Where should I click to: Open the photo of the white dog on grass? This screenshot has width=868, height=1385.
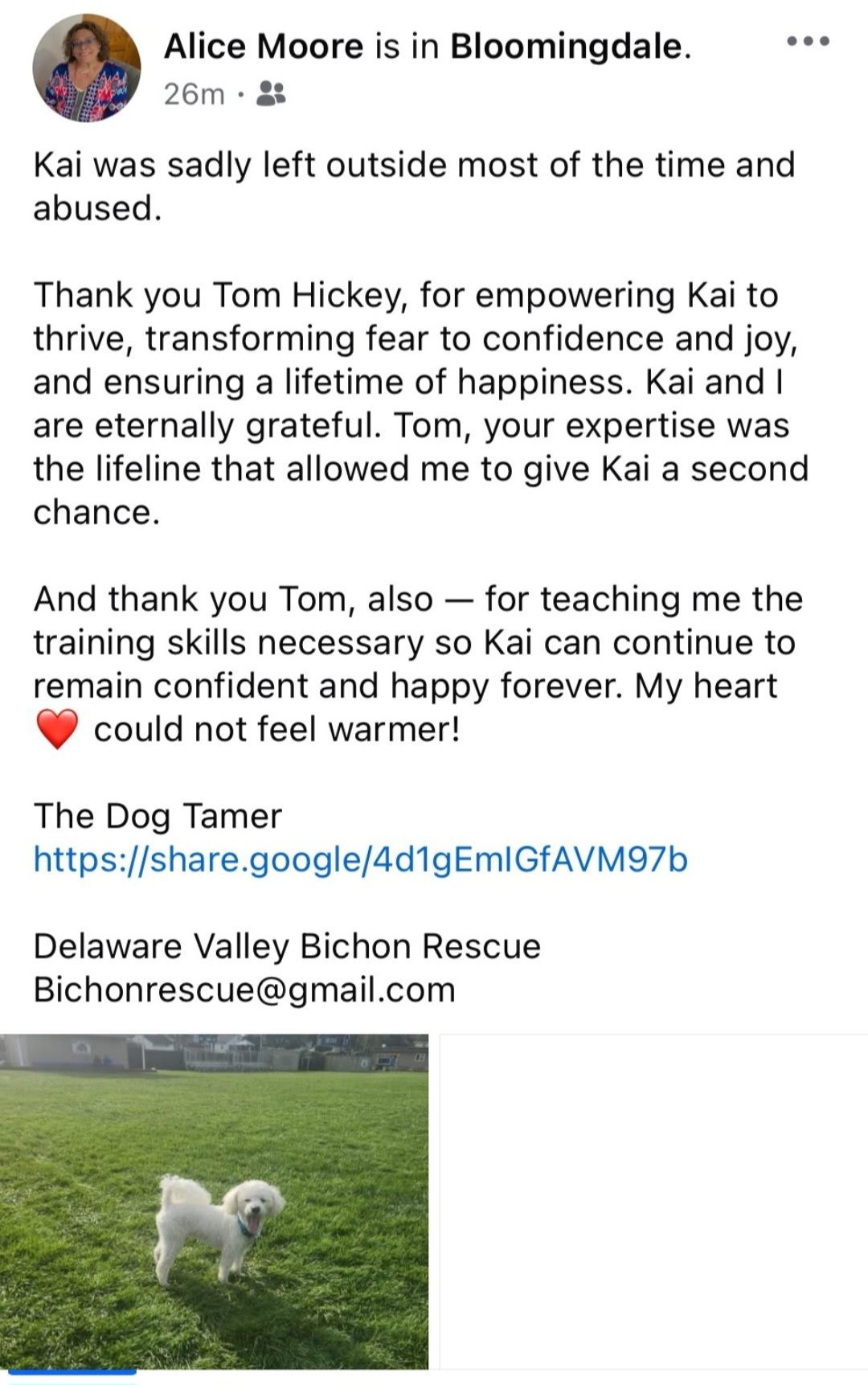(x=214, y=1200)
